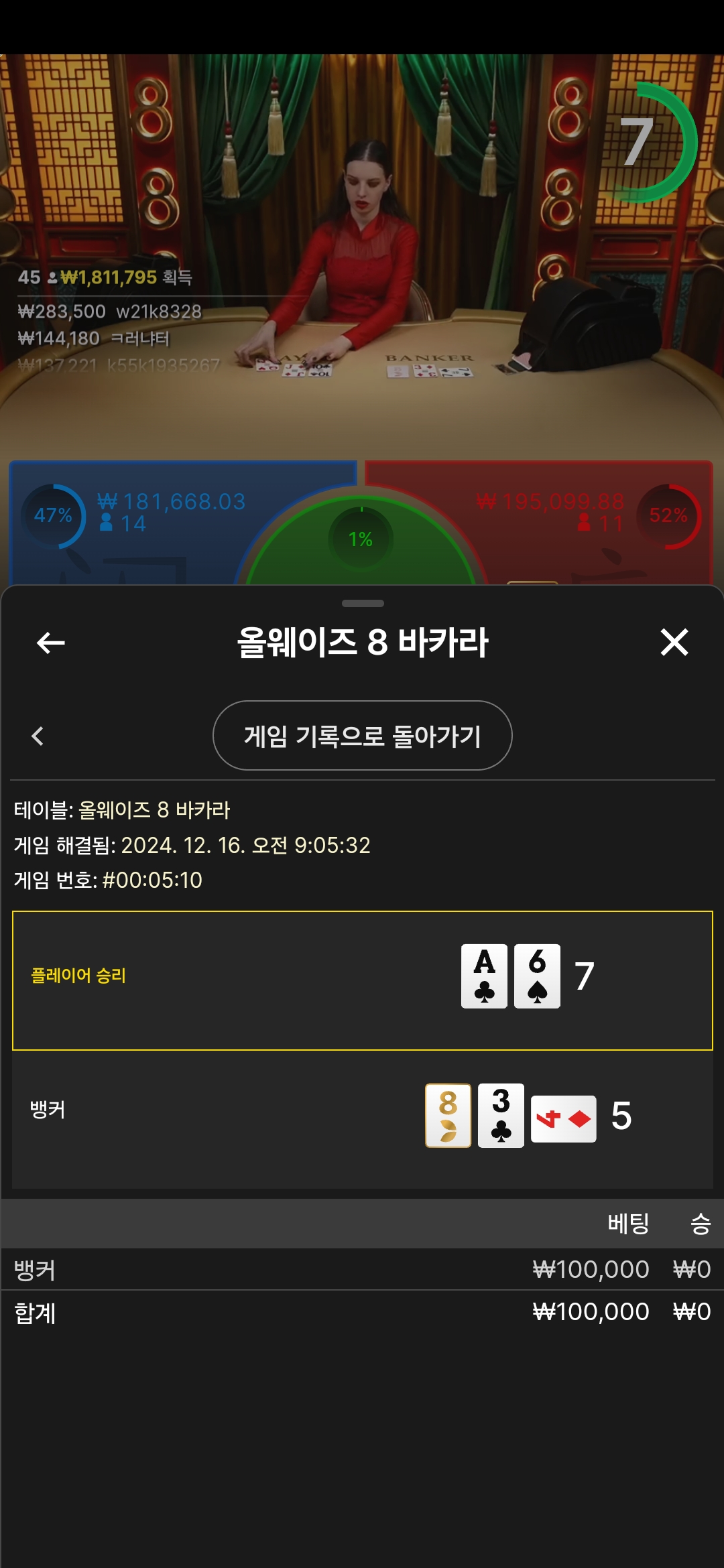Screen dimensions: 724x1568
Task: Open the previous game record chevron
Action: tap(38, 736)
